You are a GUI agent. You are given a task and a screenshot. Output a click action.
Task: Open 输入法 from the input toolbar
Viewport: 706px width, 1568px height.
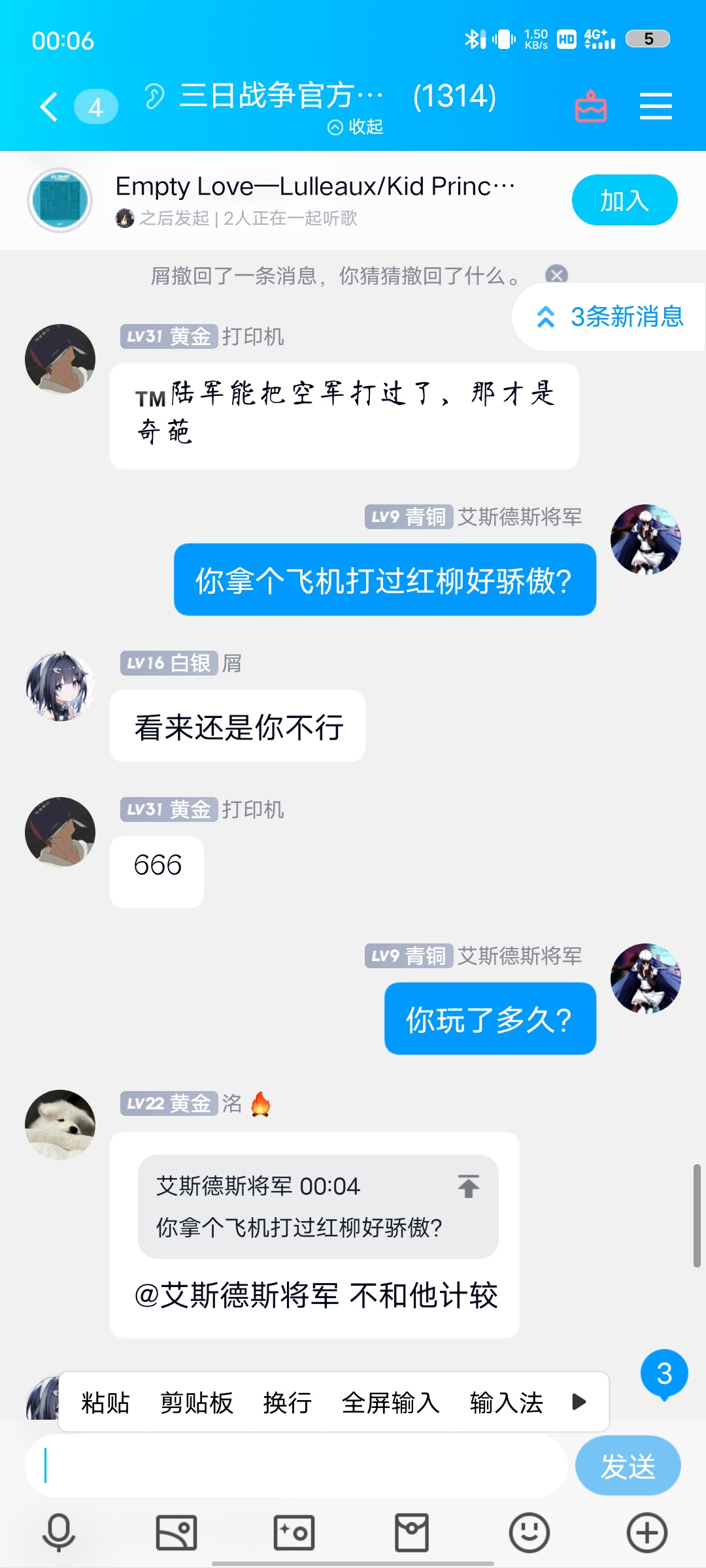505,1401
